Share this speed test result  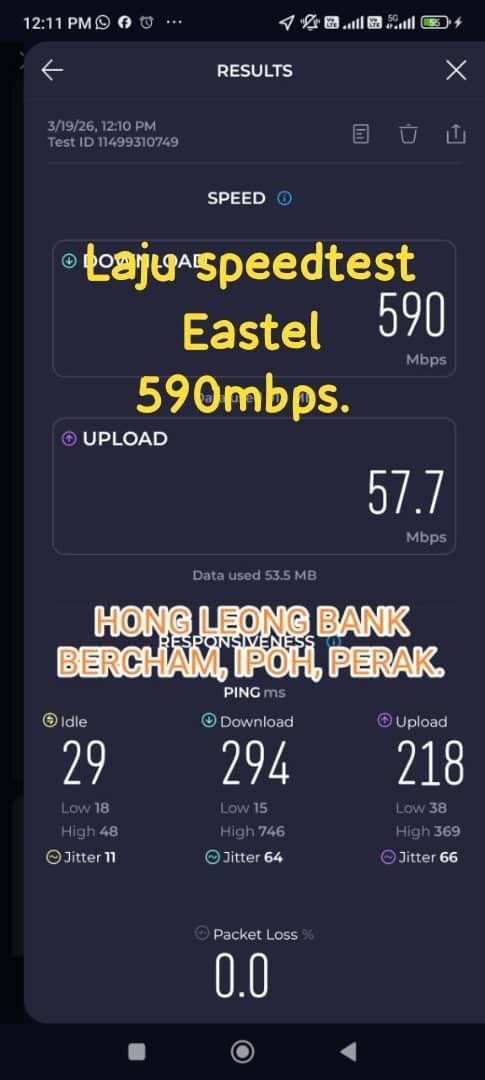point(456,134)
